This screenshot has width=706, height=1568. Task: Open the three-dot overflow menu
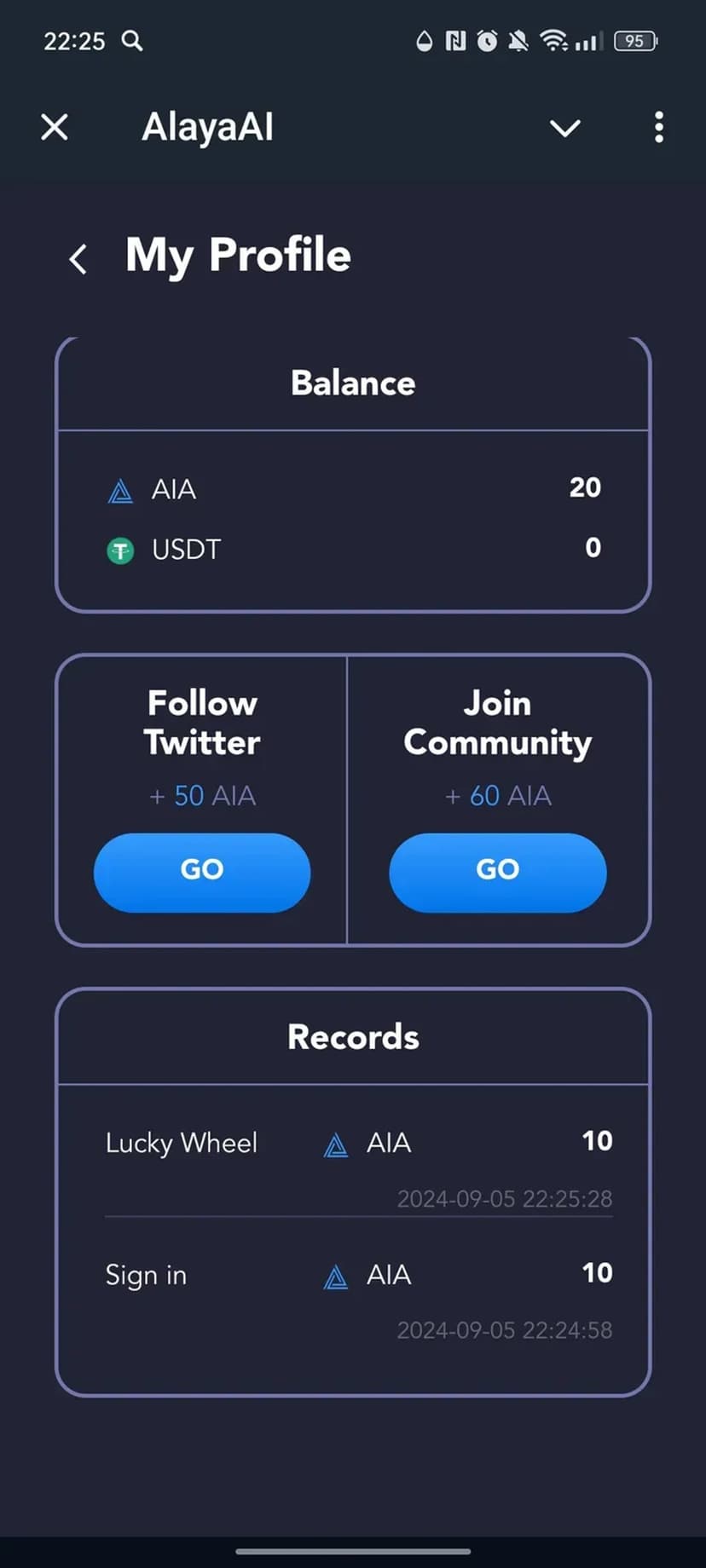[x=658, y=128]
